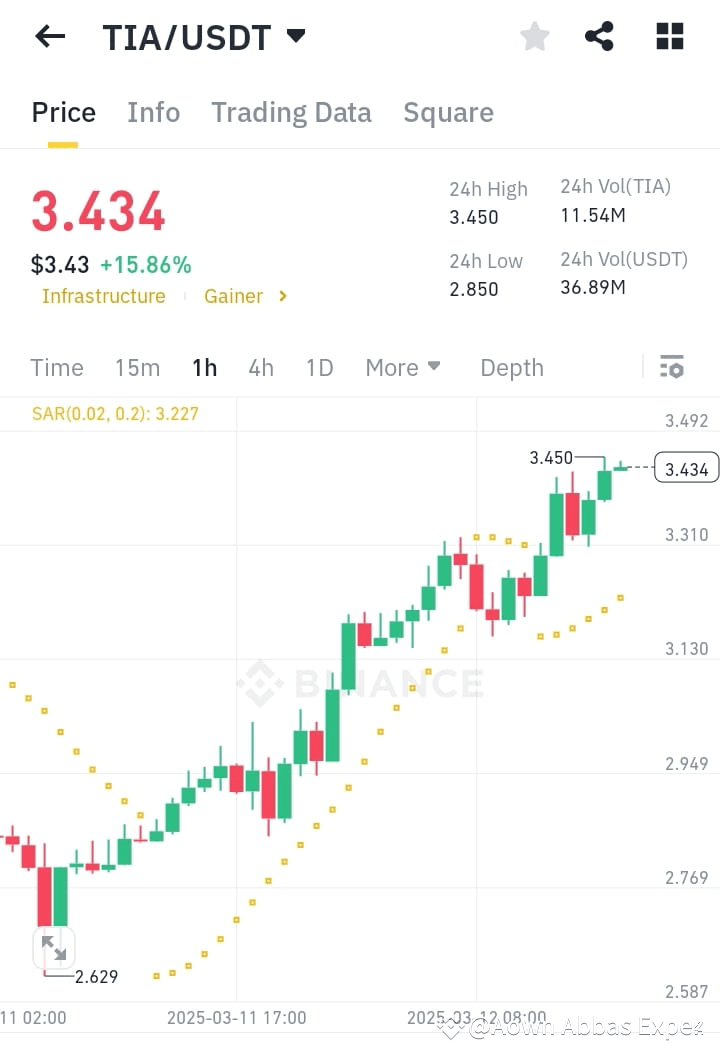720x1049 pixels.
Task: Open the Square tab
Action: tap(448, 112)
